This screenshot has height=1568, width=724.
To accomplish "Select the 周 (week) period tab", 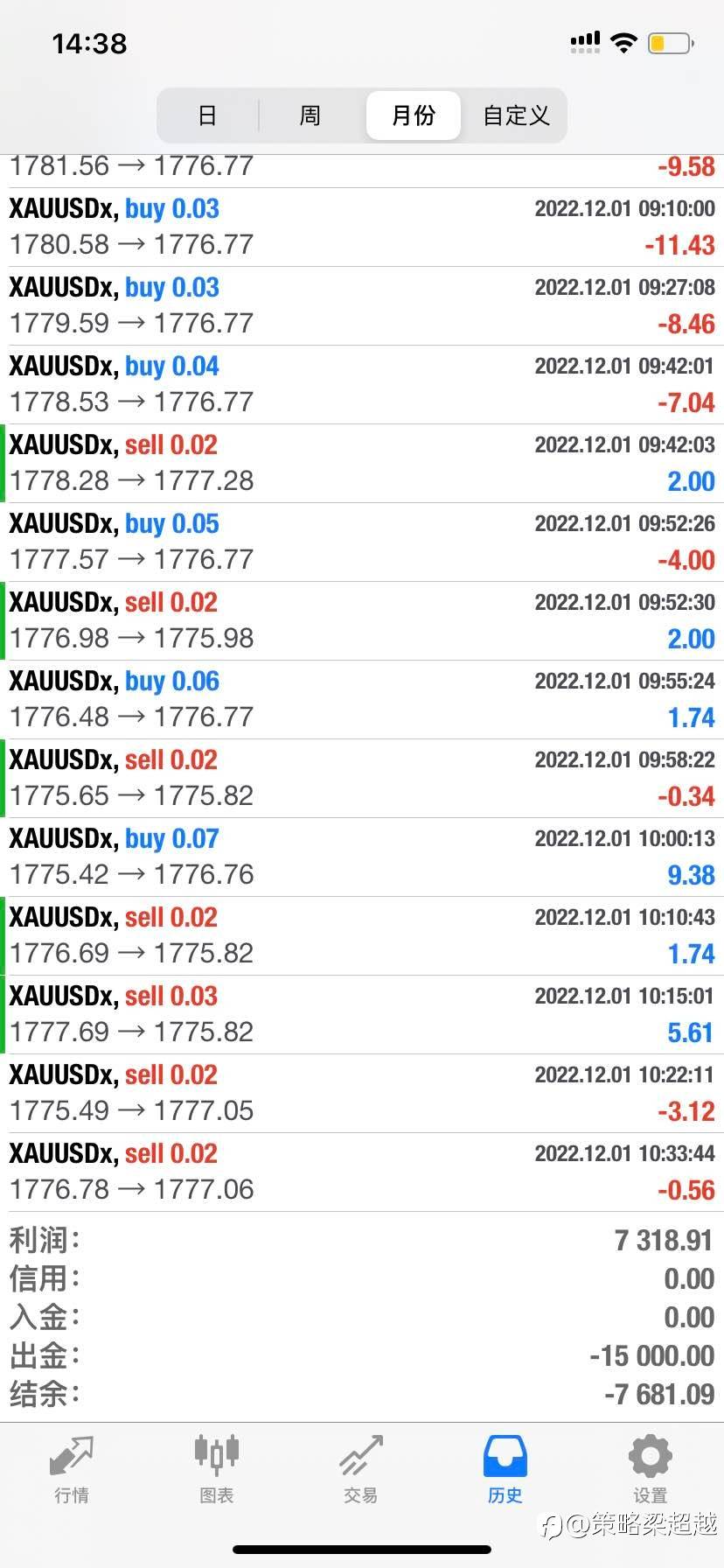I will [x=310, y=115].
